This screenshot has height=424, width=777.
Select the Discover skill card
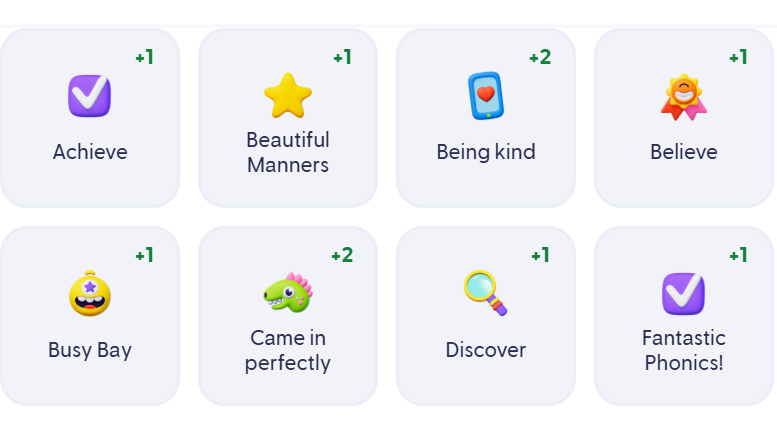coord(486,316)
